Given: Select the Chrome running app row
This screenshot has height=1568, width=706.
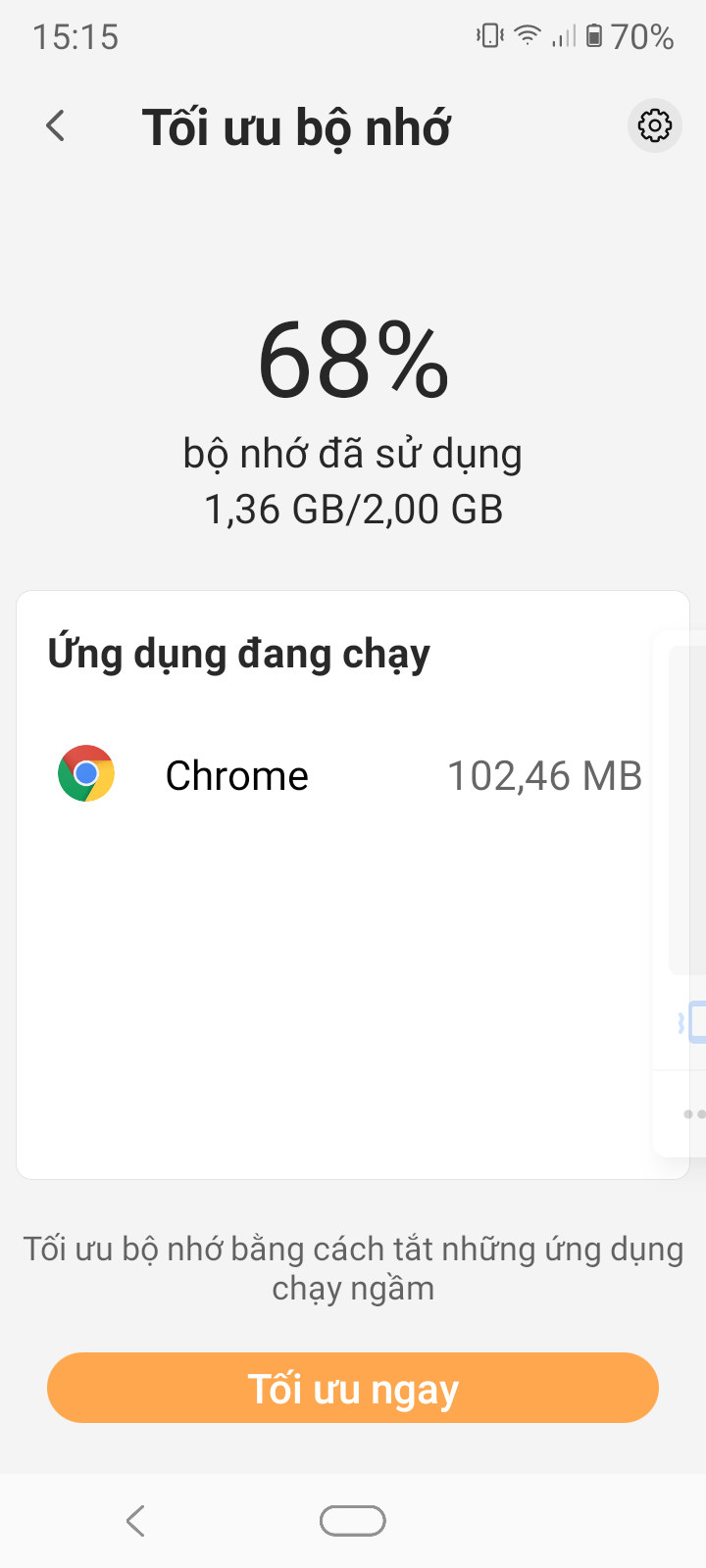Looking at the screenshot, I should [349, 775].
